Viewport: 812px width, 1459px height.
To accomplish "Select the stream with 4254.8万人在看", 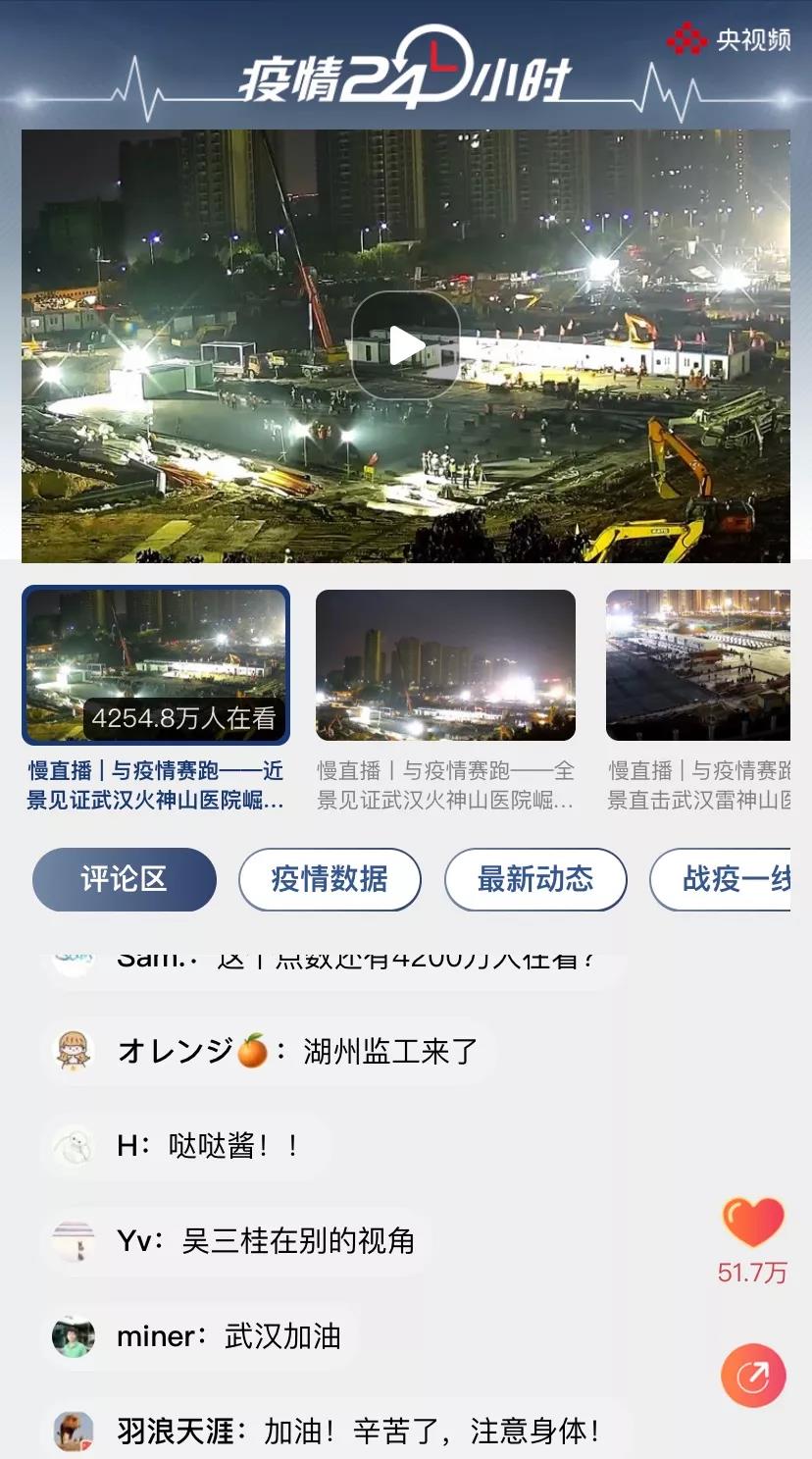I will click(156, 665).
